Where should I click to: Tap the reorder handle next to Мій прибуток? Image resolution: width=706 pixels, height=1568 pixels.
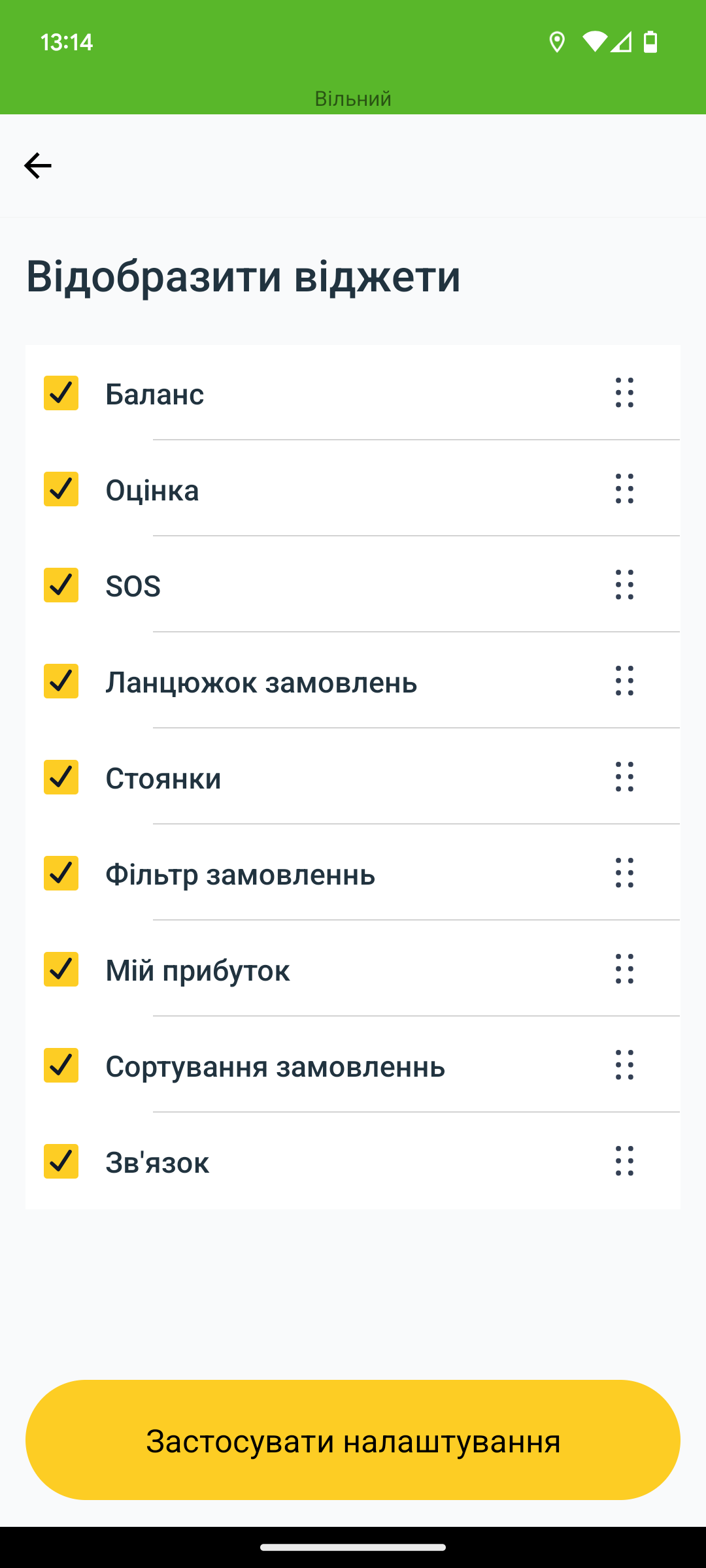(x=625, y=969)
